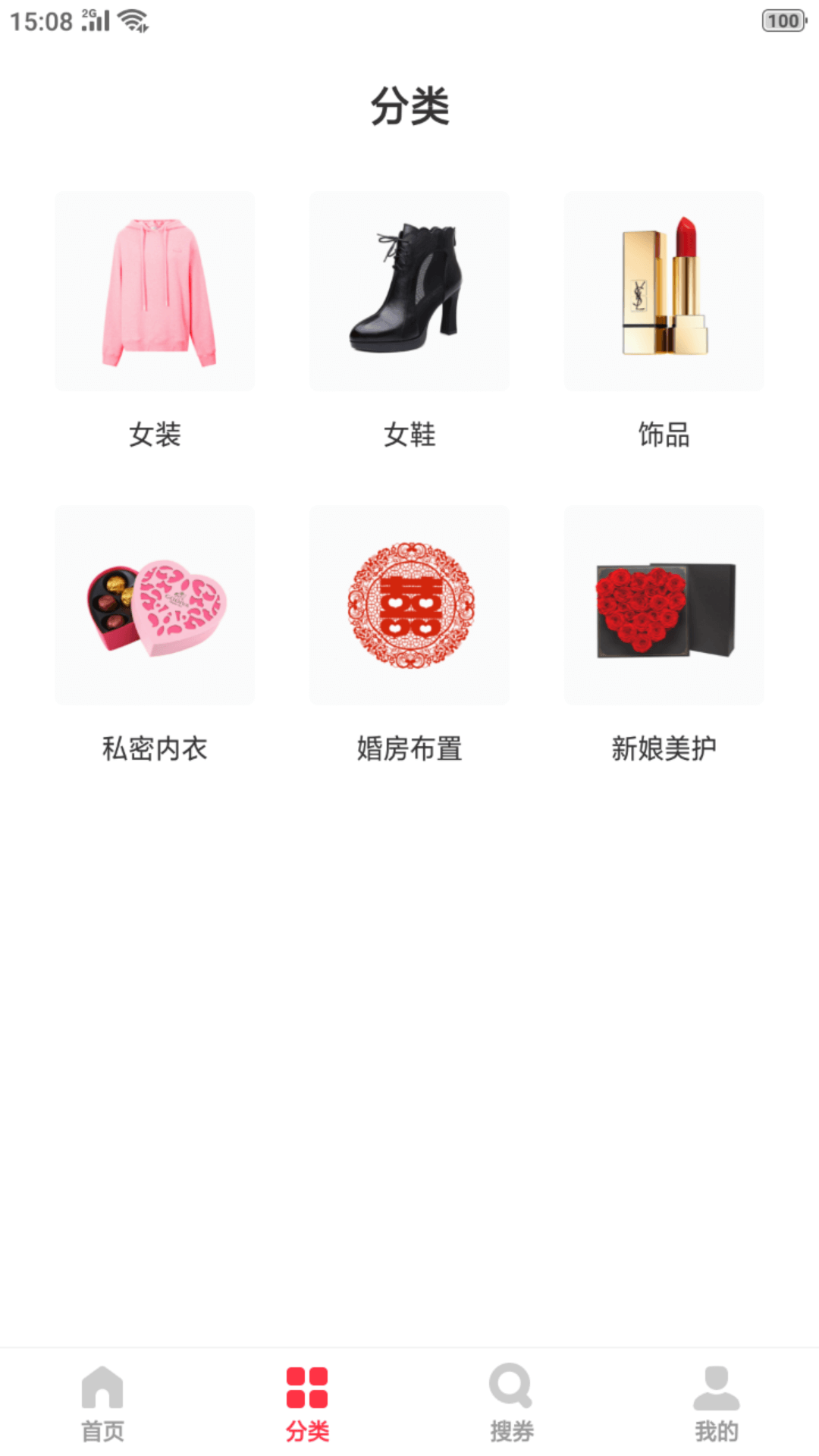This screenshot has width=819, height=1456.
Task: Tap the 分类 page title
Action: (409, 106)
